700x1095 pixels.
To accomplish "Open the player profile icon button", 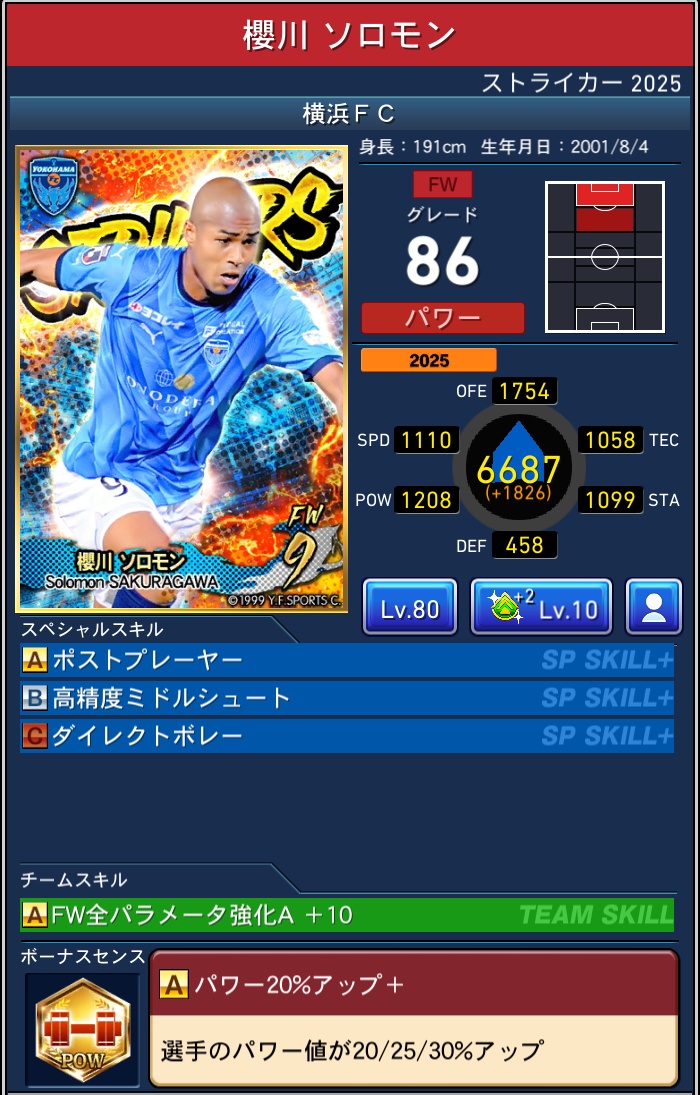I will [654, 607].
